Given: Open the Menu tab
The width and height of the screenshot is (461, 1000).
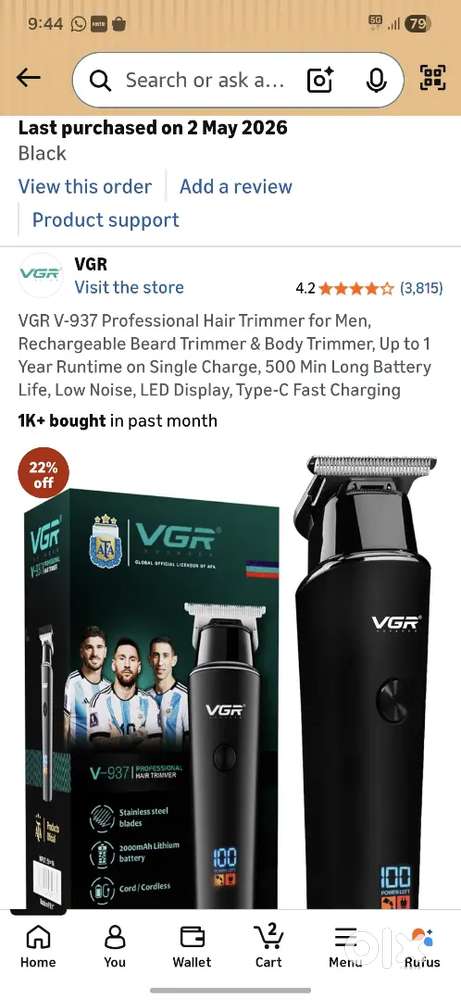Looking at the screenshot, I should click(346, 946).
